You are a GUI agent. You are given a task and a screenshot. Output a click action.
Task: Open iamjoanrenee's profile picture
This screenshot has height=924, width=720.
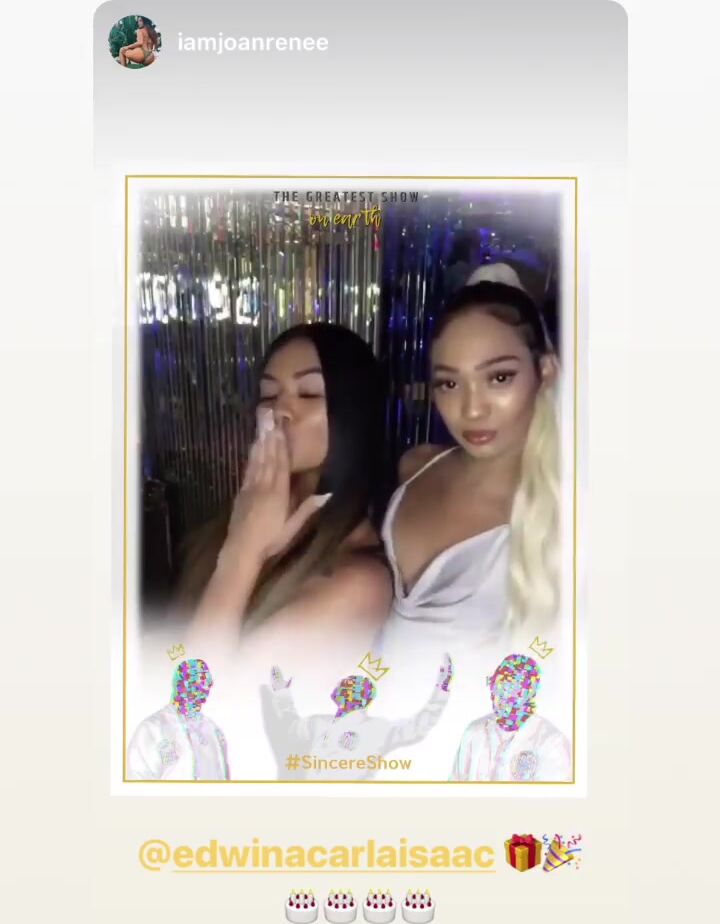pyautogui.click(x=134, y=42)
